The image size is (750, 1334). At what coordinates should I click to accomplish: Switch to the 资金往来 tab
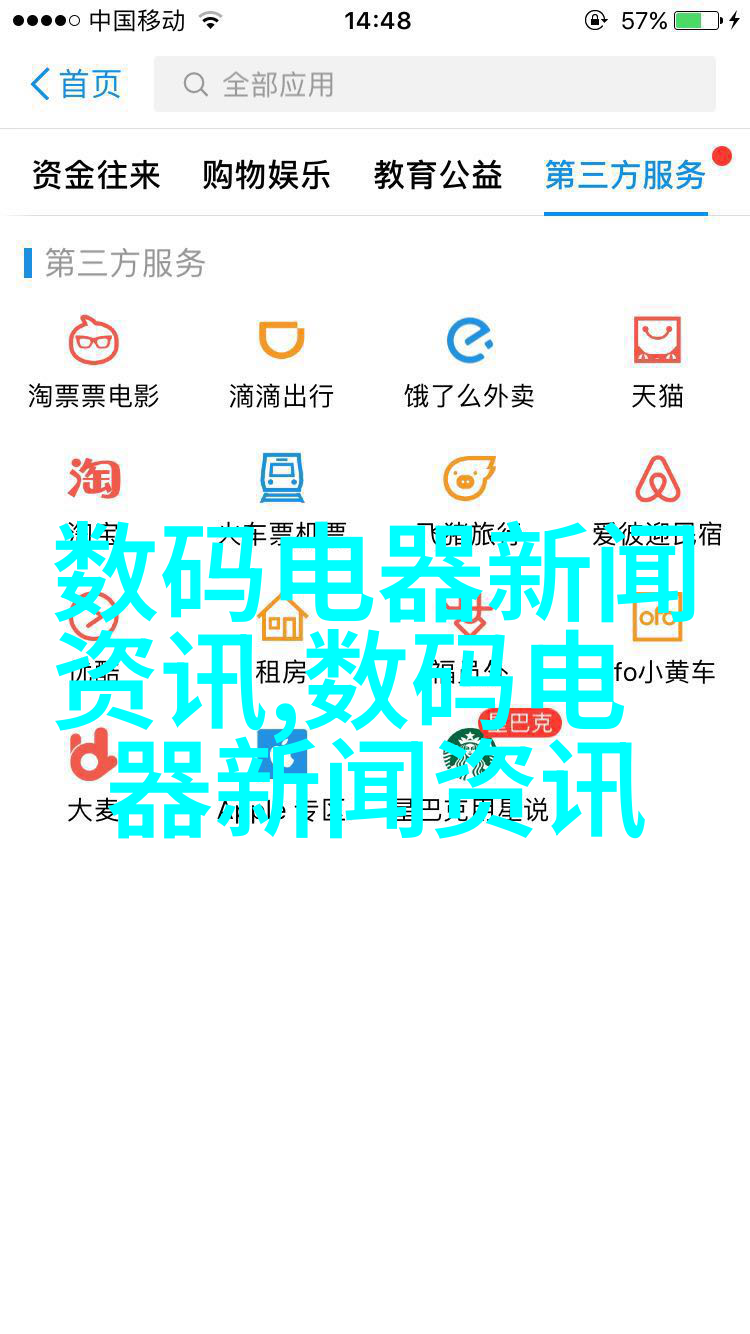click(x=96, y=175)
